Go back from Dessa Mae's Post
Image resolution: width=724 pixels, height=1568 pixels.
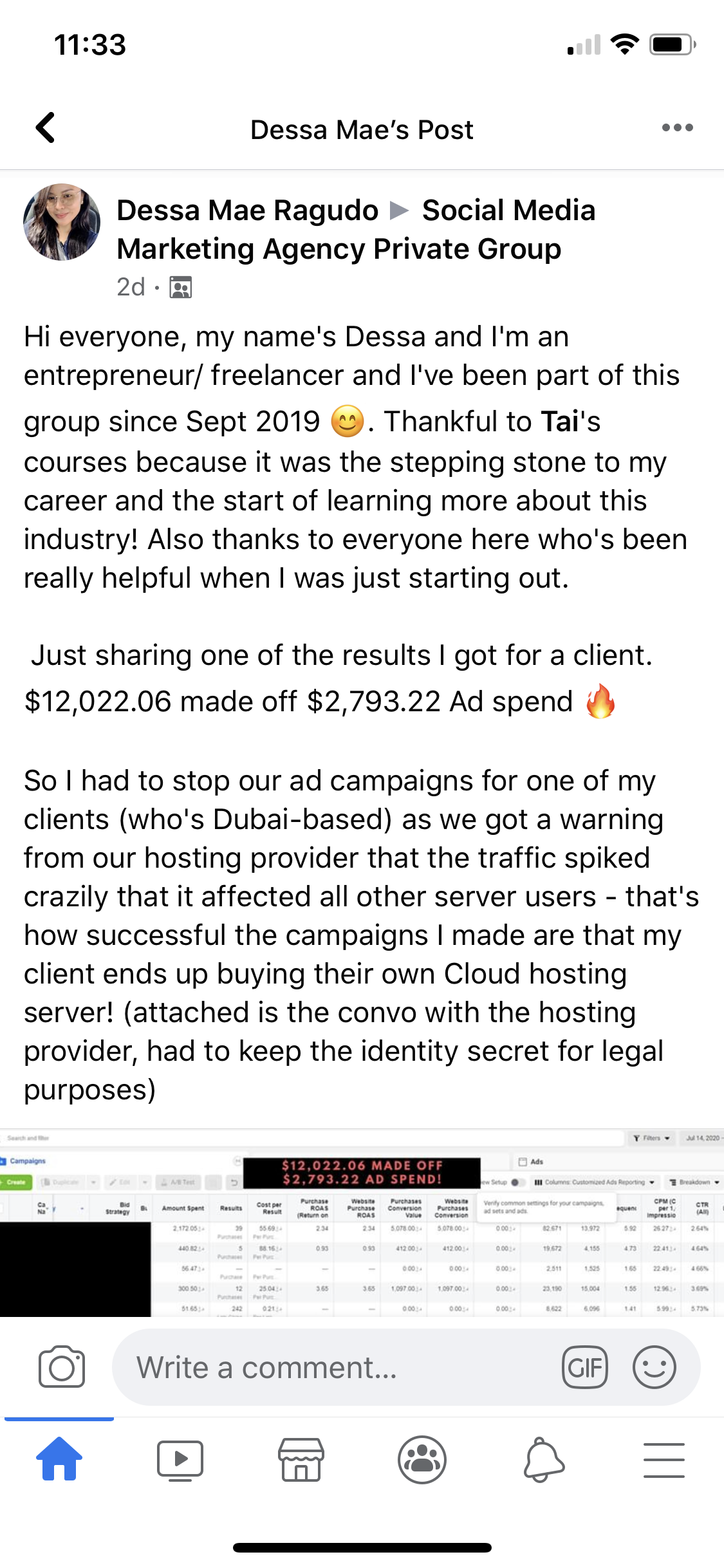[x=45, y=127]
